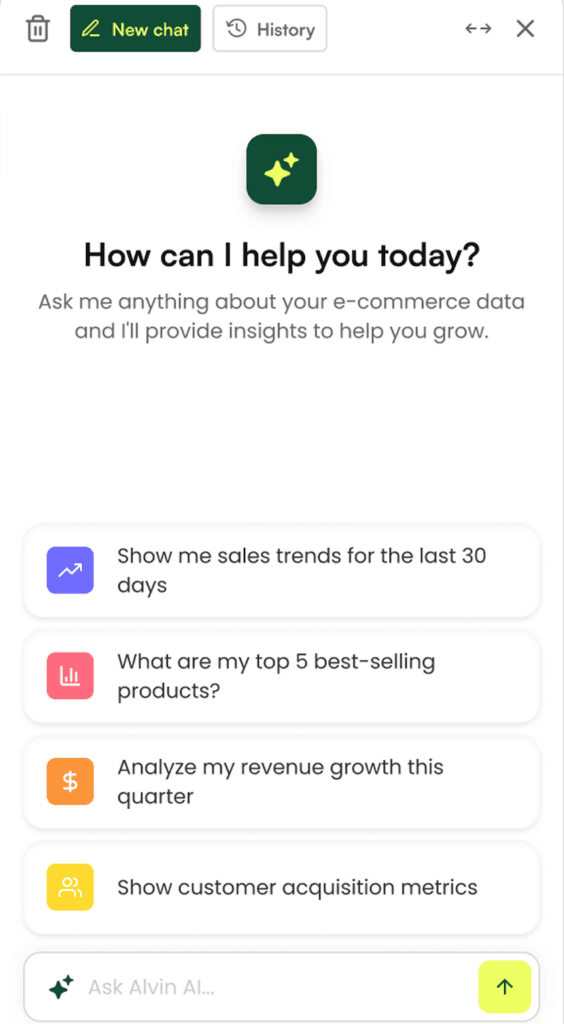Start a new chat
This screenshot has height=1024, width=564.
point(135,29)
